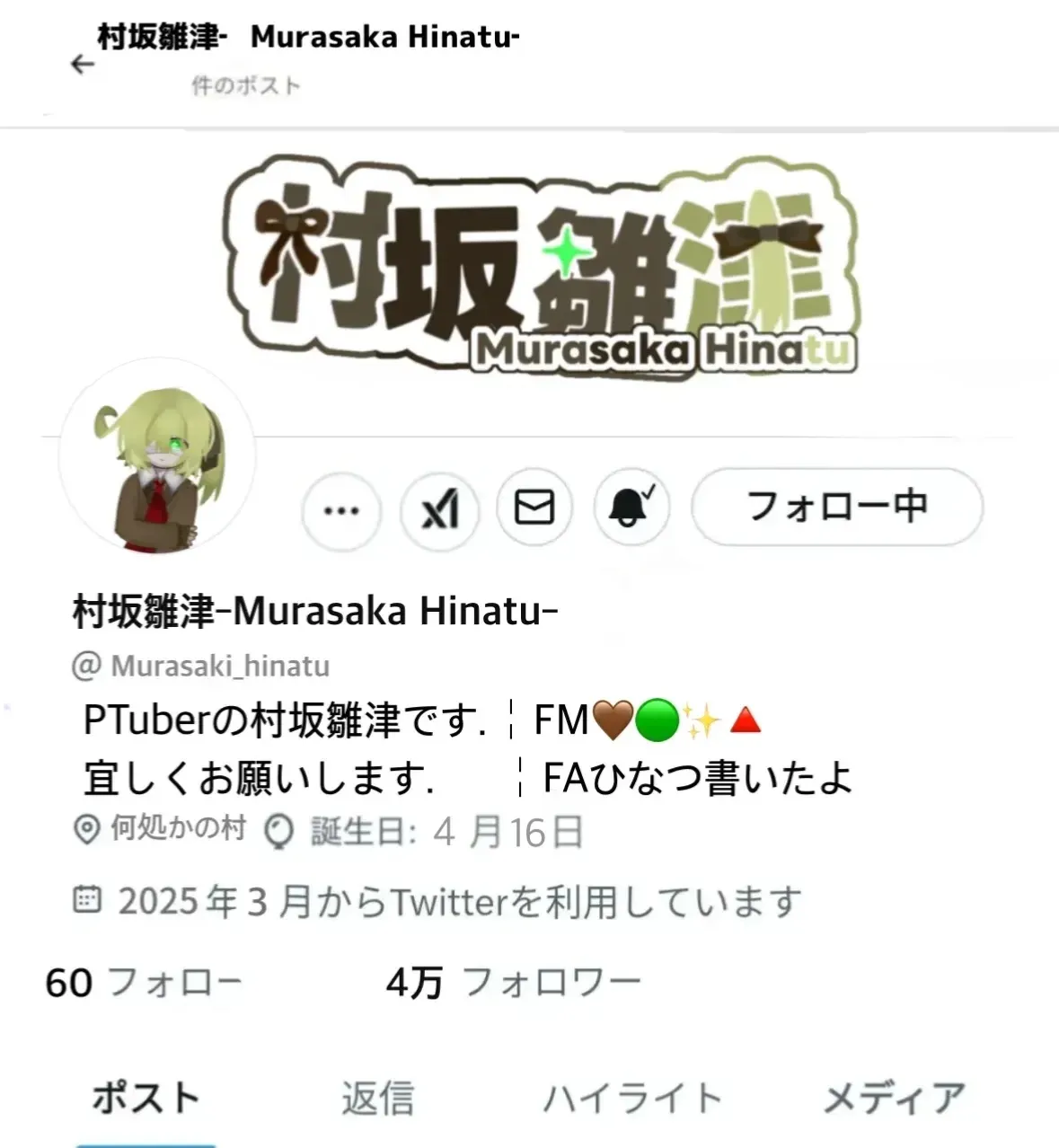
Task: Go back using the arrow icon
Action: point(83,64)
